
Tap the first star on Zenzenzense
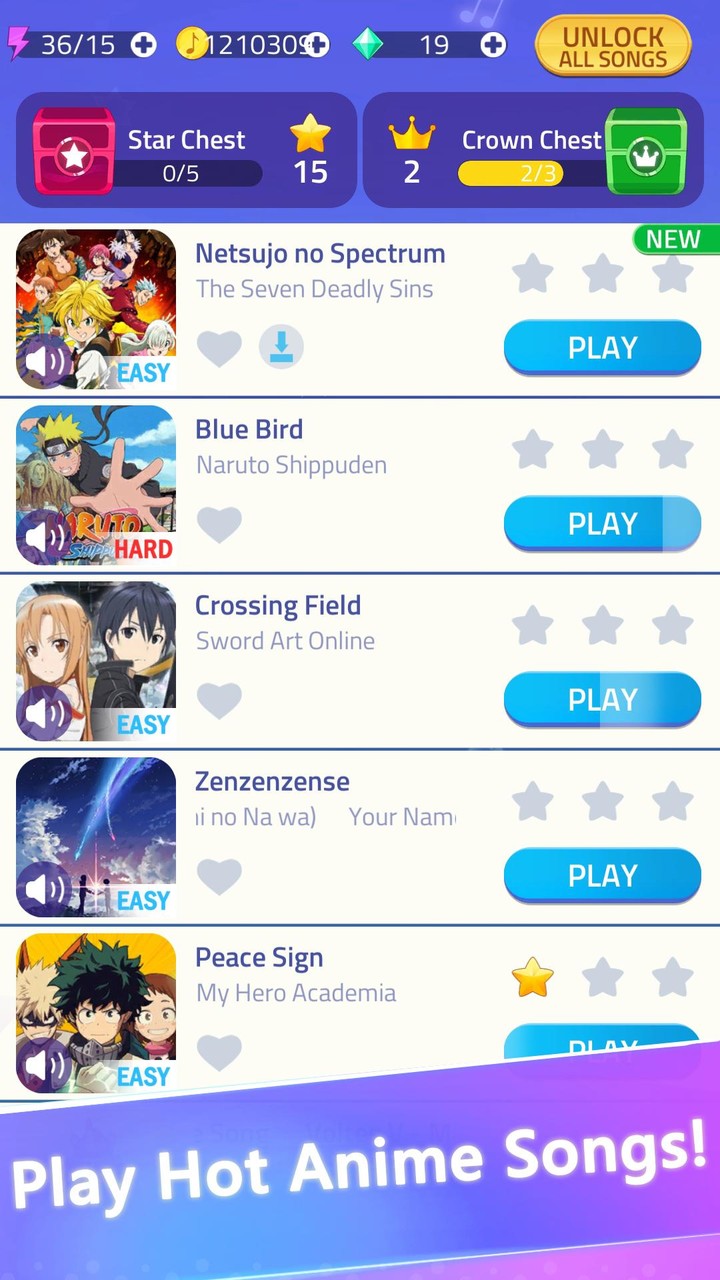[x=532, y=801]
